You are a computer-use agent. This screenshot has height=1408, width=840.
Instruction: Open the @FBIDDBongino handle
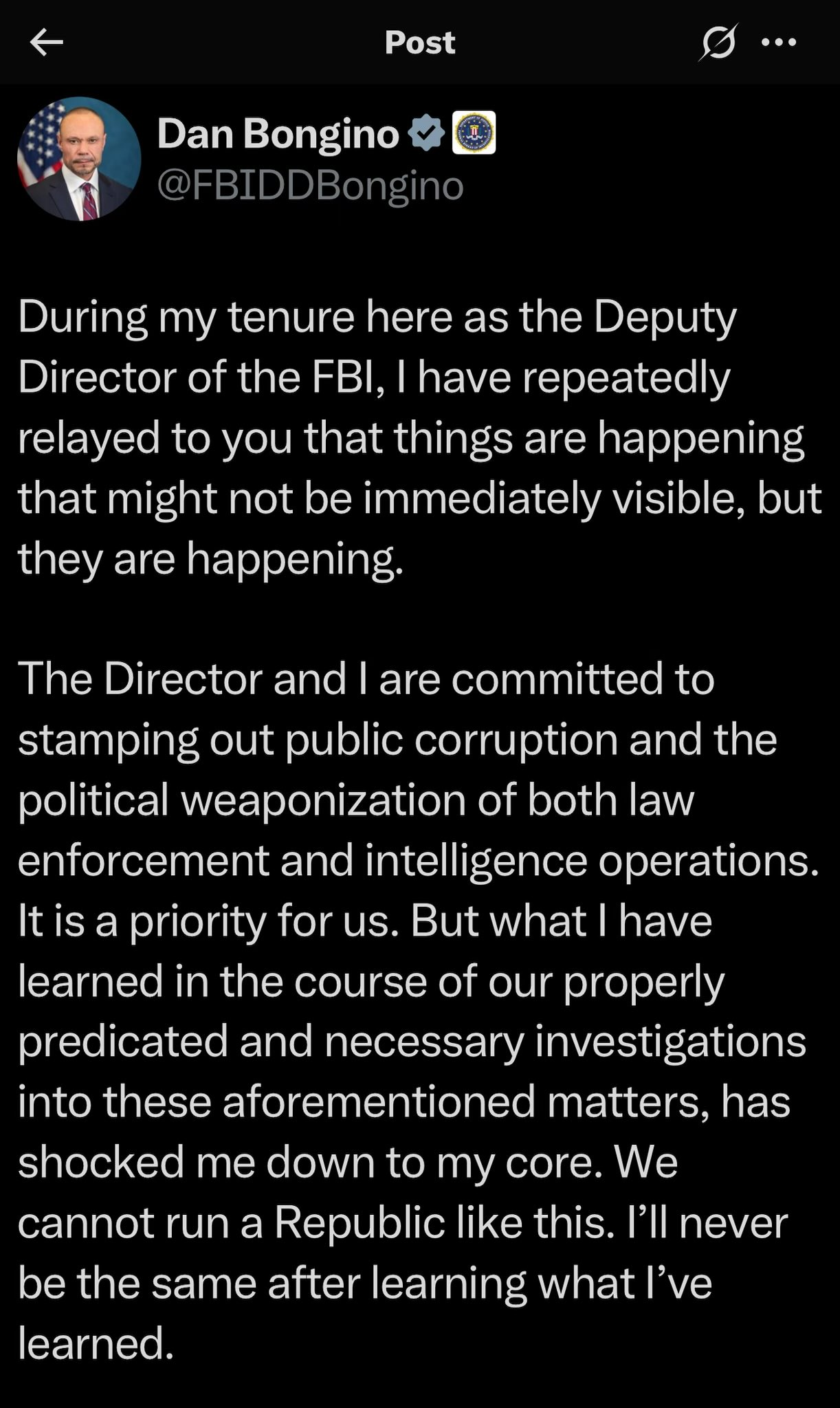click(x=310, y=186)
